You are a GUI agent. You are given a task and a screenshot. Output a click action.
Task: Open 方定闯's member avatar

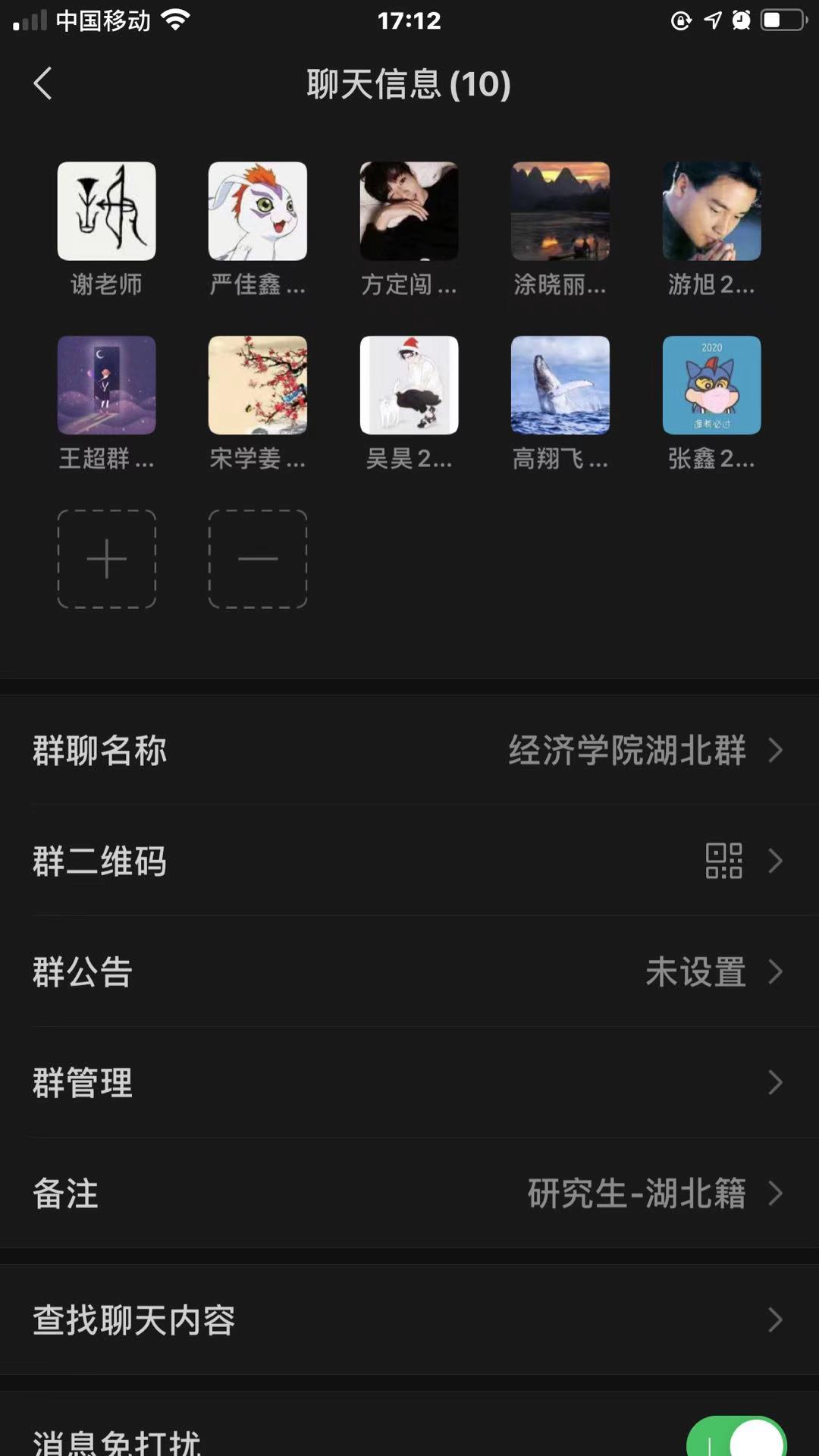(x=409, y=211)
